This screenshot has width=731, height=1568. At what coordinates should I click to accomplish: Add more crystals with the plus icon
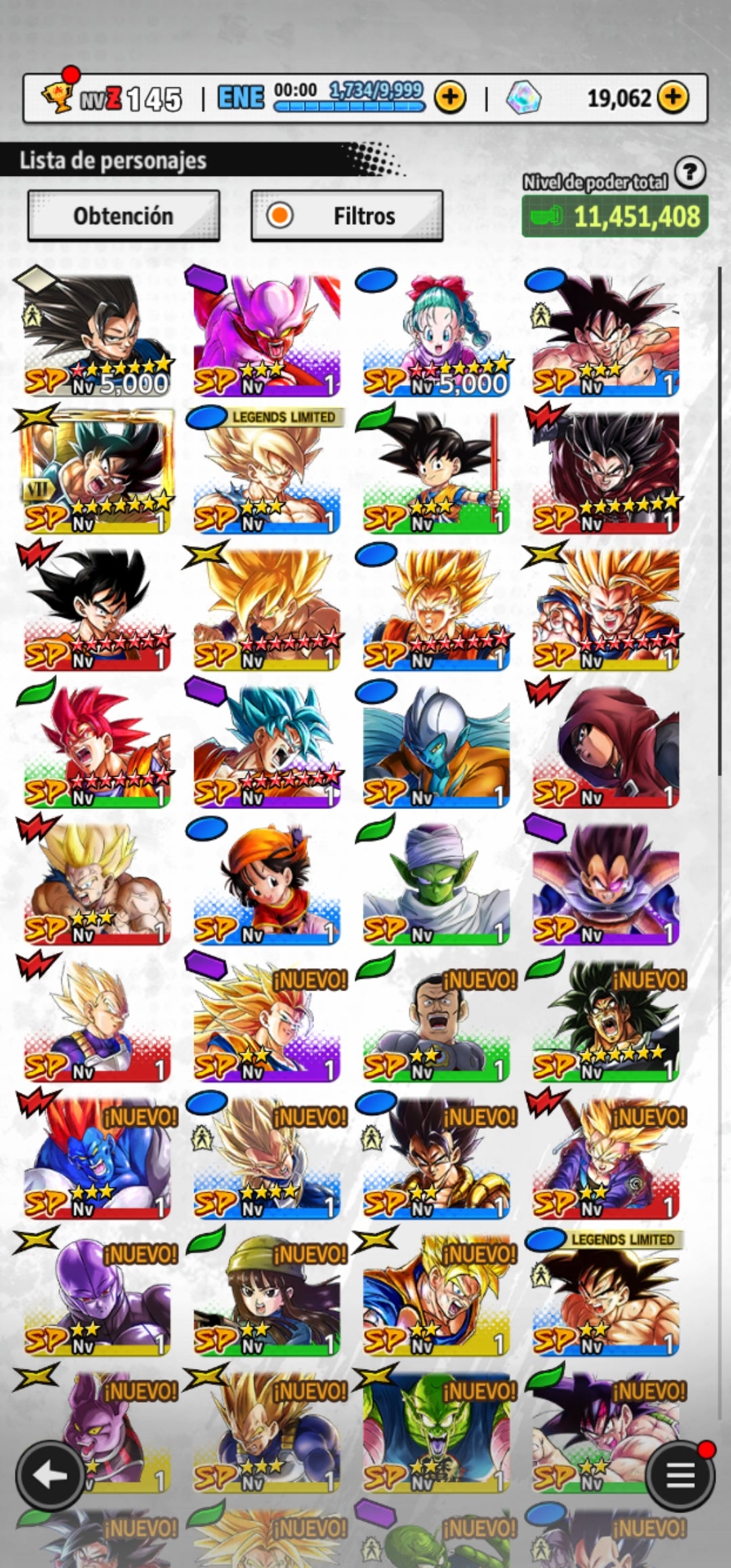pyautogui.click(x=672, y=97)
